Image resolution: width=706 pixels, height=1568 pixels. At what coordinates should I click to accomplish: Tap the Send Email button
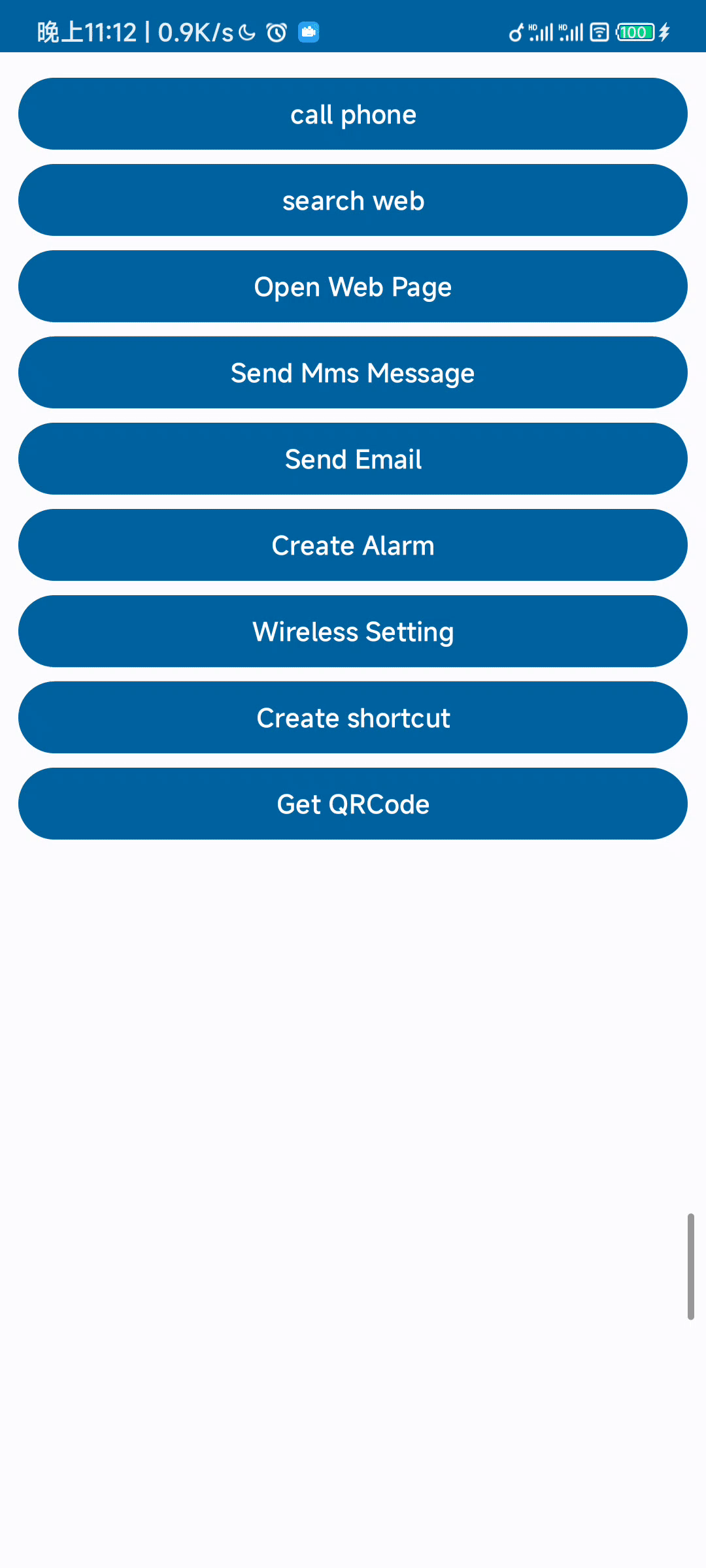[353, 459]
